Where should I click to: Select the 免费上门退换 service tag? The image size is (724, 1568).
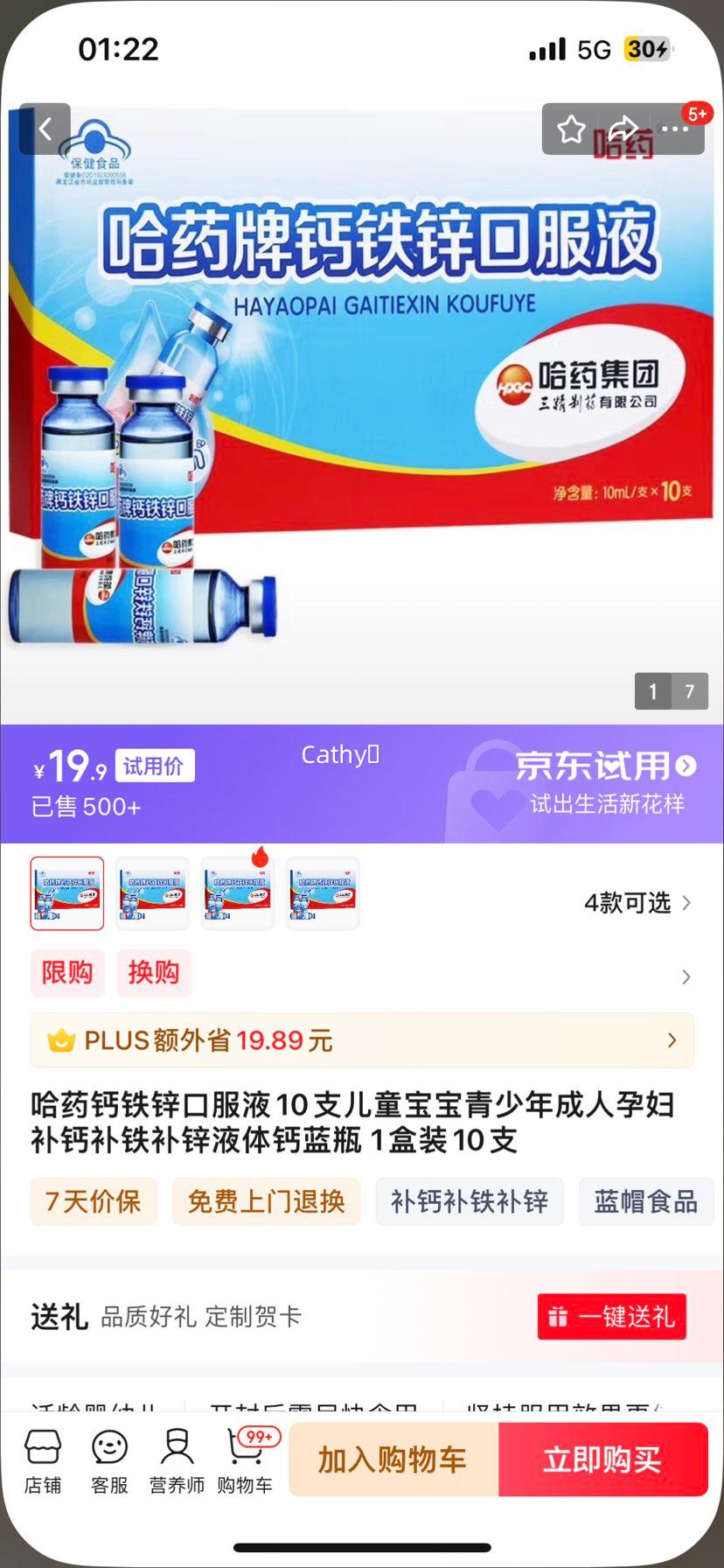[266, 1201]
